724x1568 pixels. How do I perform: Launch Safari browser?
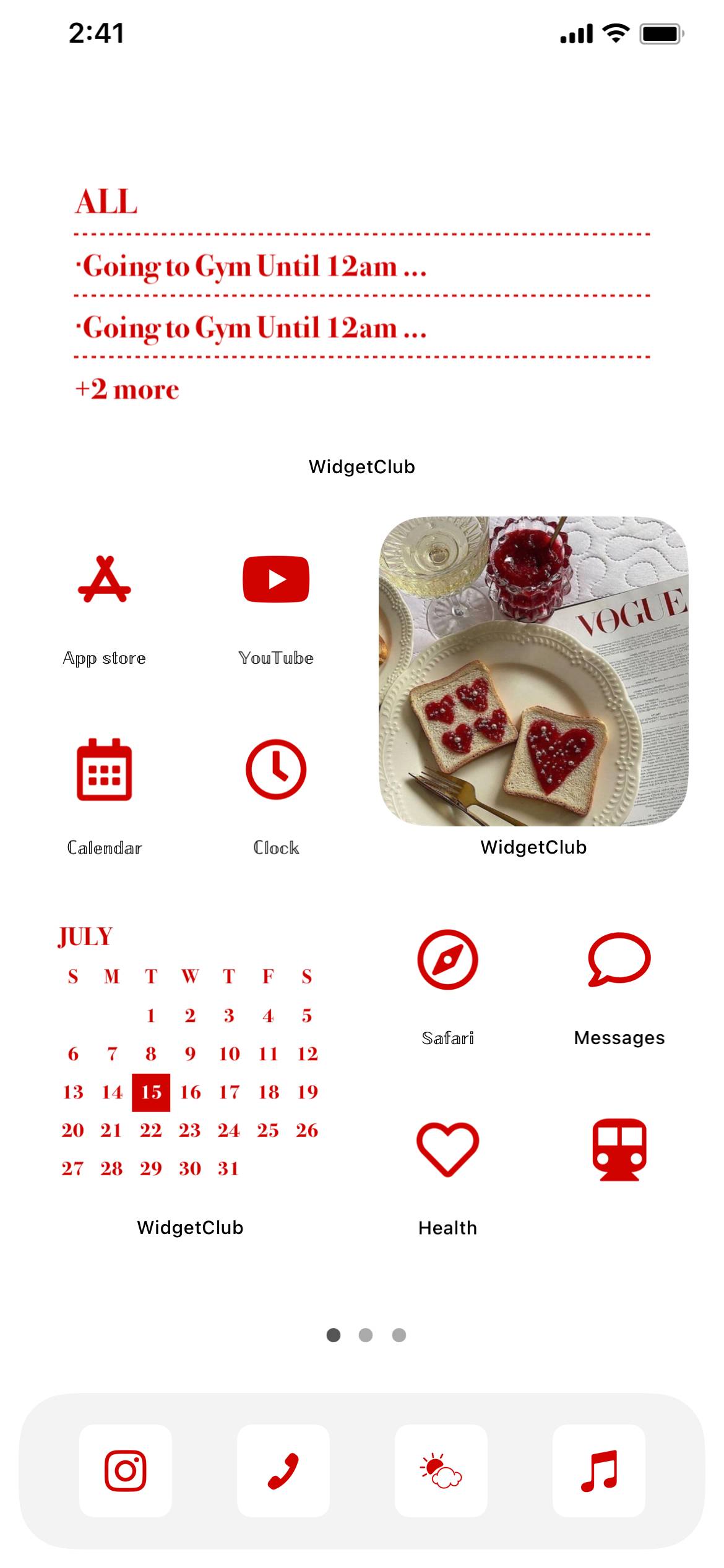447,959
